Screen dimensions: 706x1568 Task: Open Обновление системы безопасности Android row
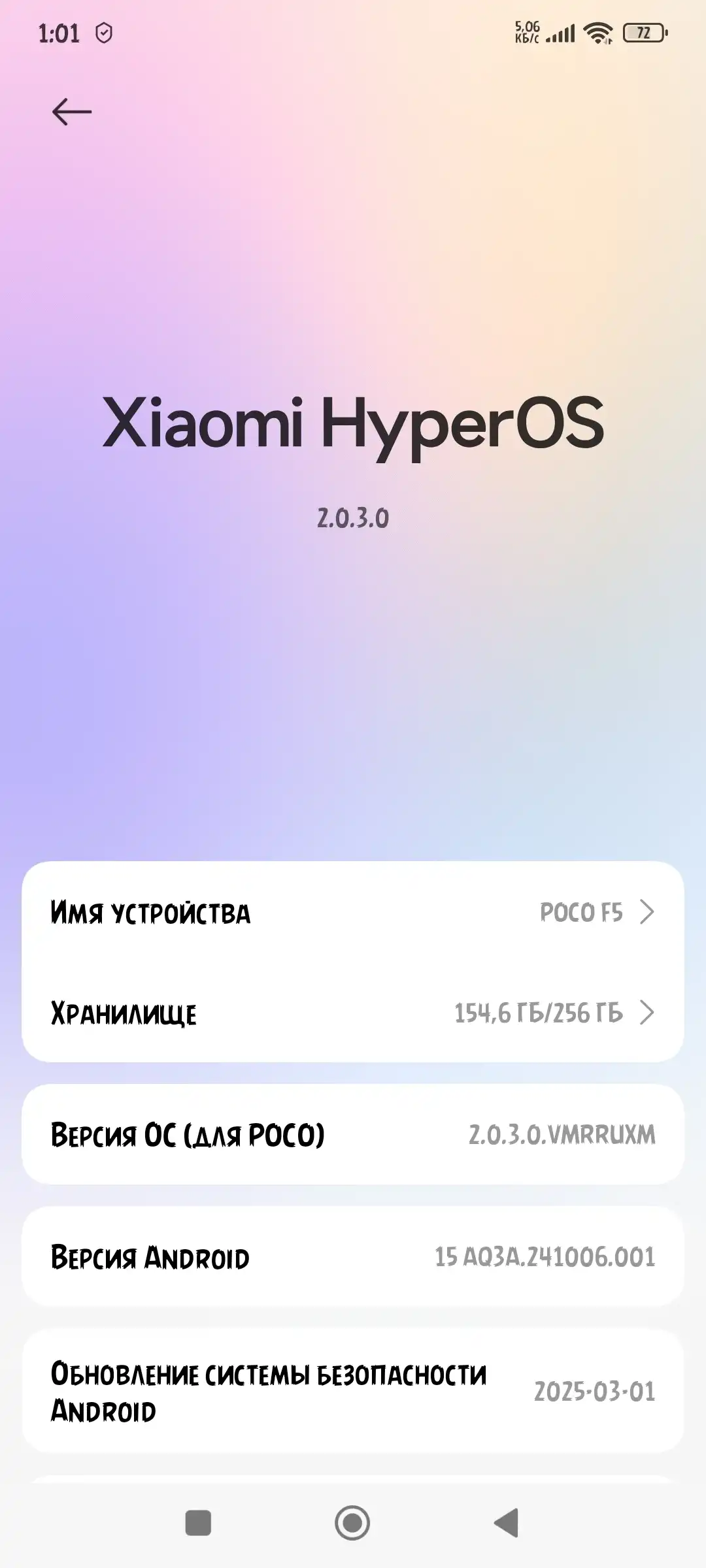point(353,1392)
